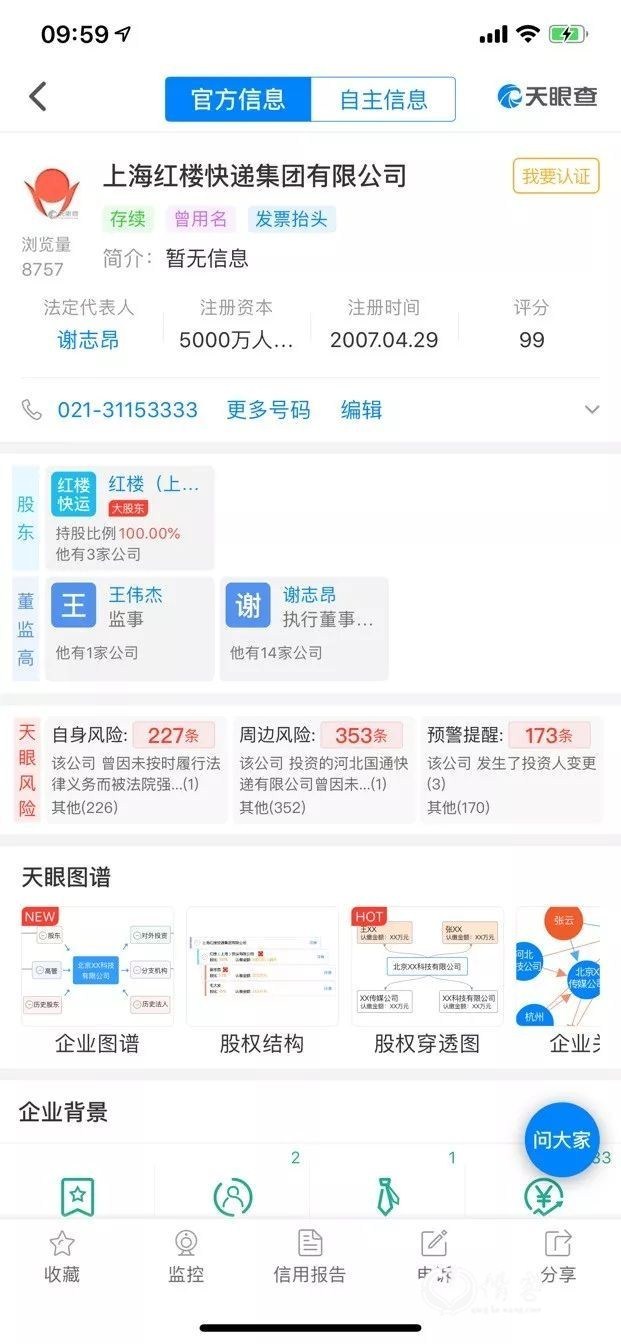Add company to 收藏
The width and height of the screenshot is (621, 1344).
click(62, 1257)
